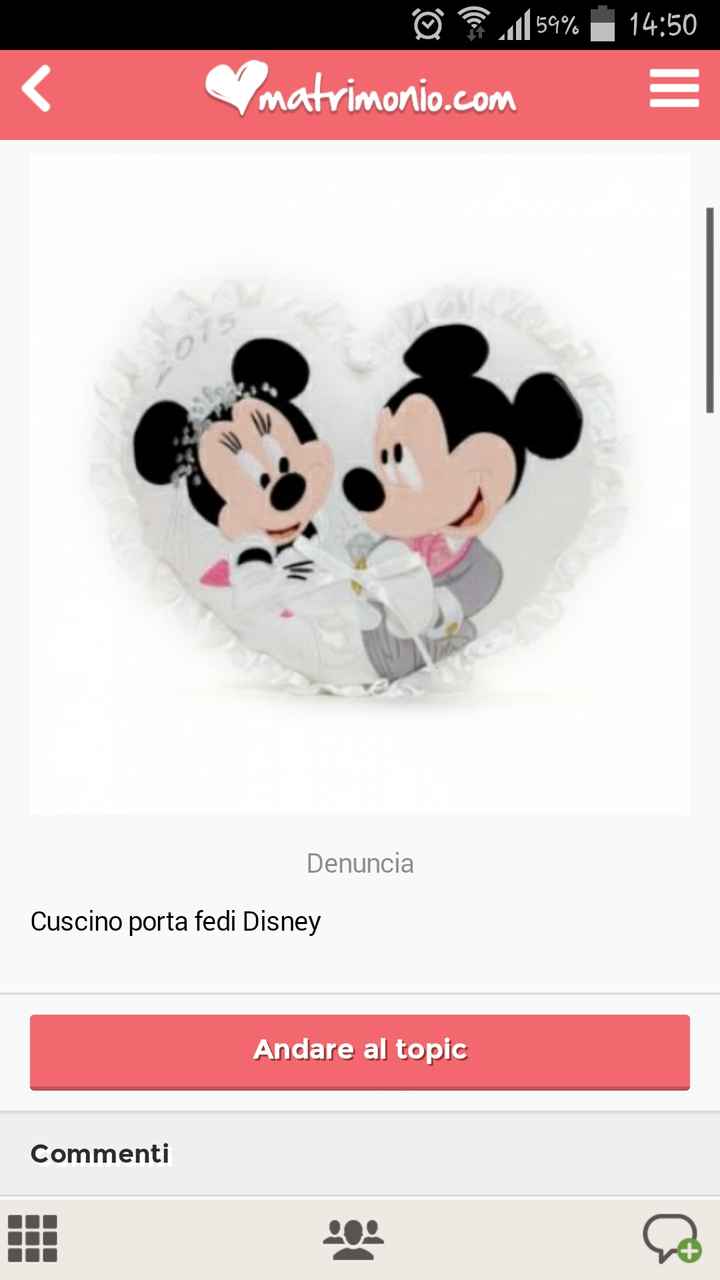720x1280 pixels.
Task: Open the community people tab
Action: (x=353, y=1238)
